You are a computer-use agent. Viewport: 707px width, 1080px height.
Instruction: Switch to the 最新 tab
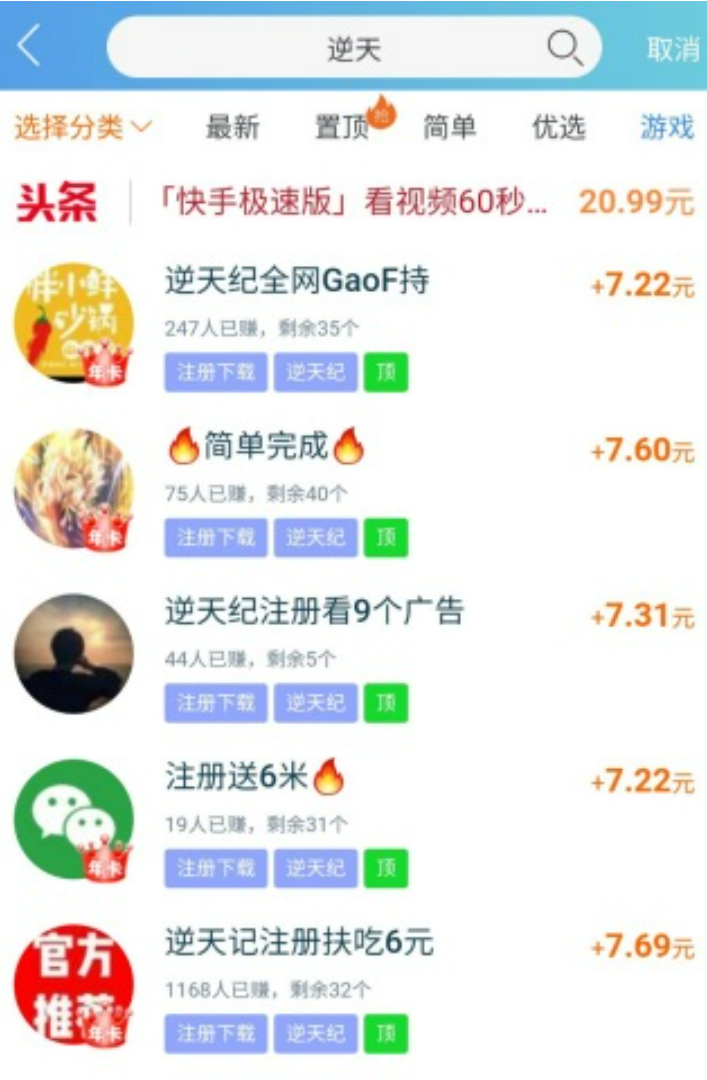pyautogui.click(x=232, y=128)
